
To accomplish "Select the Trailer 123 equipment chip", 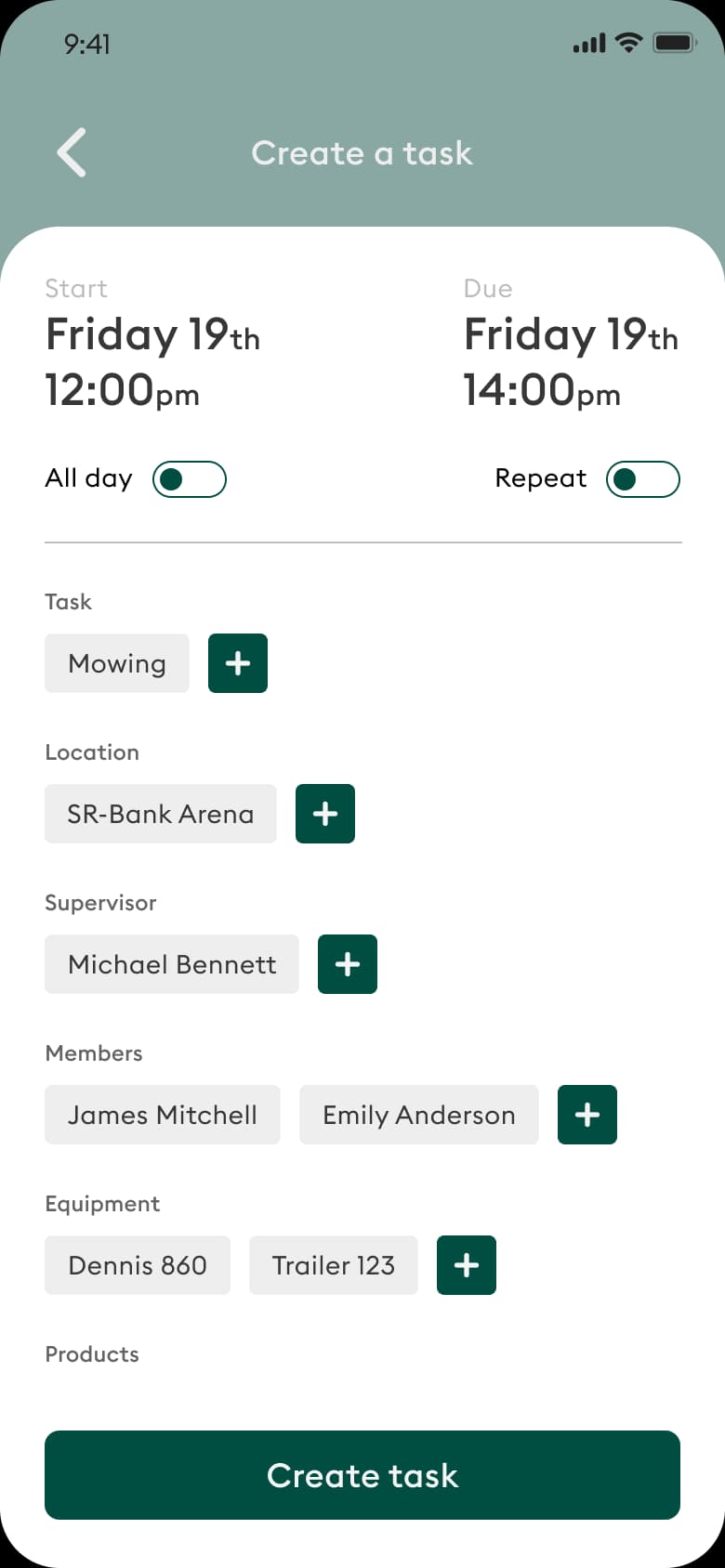I will click(x=333, y=1265).
